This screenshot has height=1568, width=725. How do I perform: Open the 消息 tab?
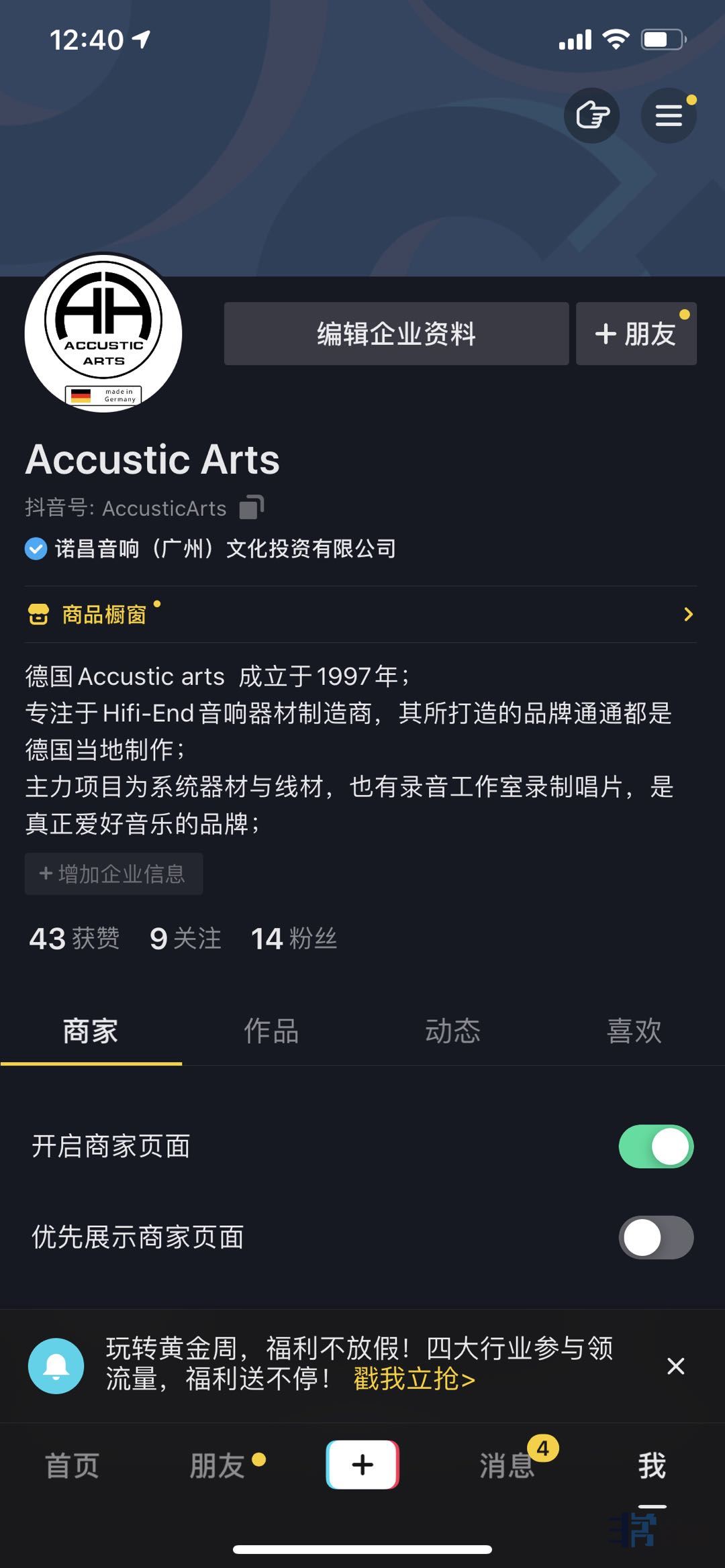[x=507, y=1465]
